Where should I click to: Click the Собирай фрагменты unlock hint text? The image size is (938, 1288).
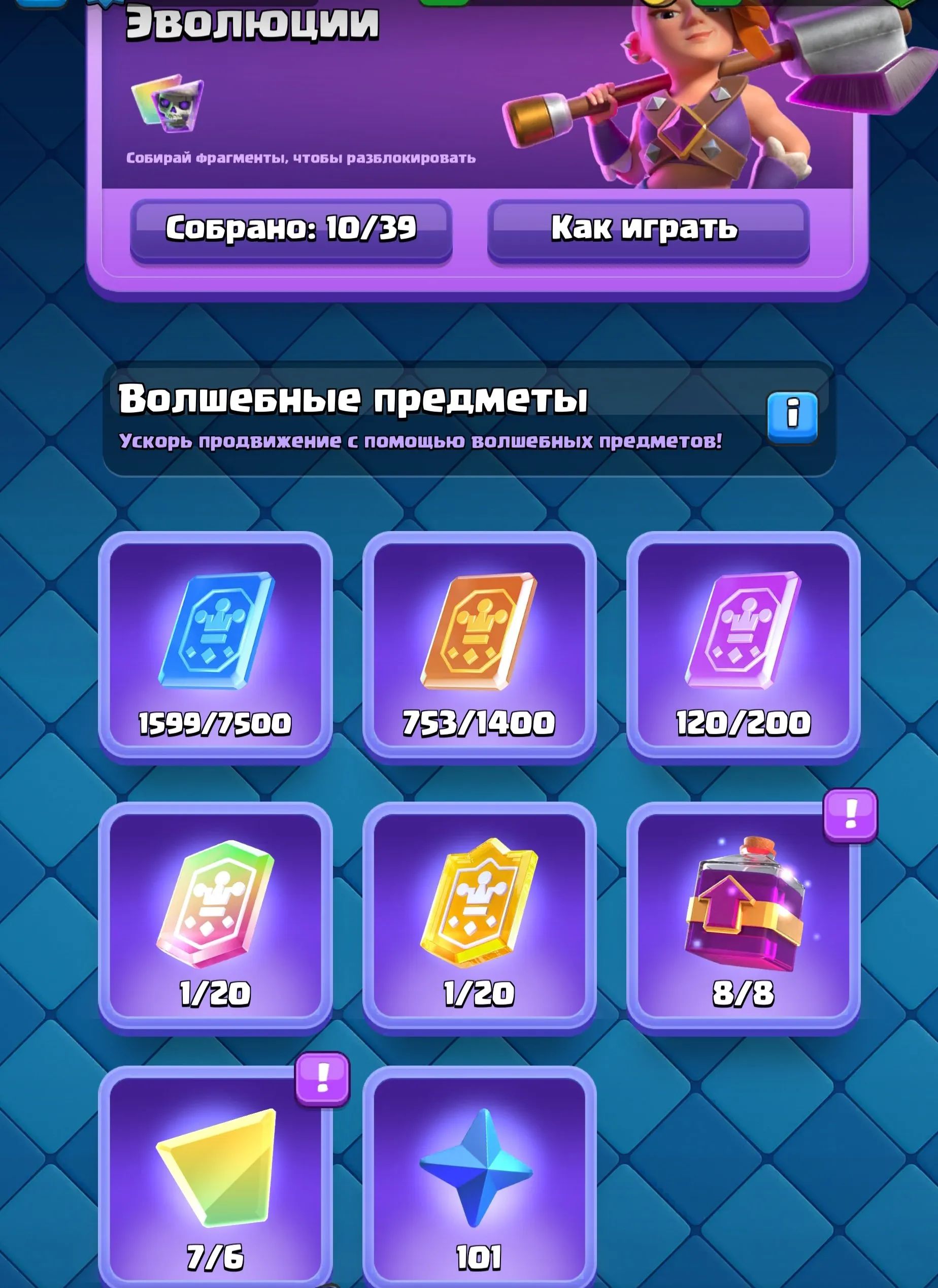click(300, 158)
